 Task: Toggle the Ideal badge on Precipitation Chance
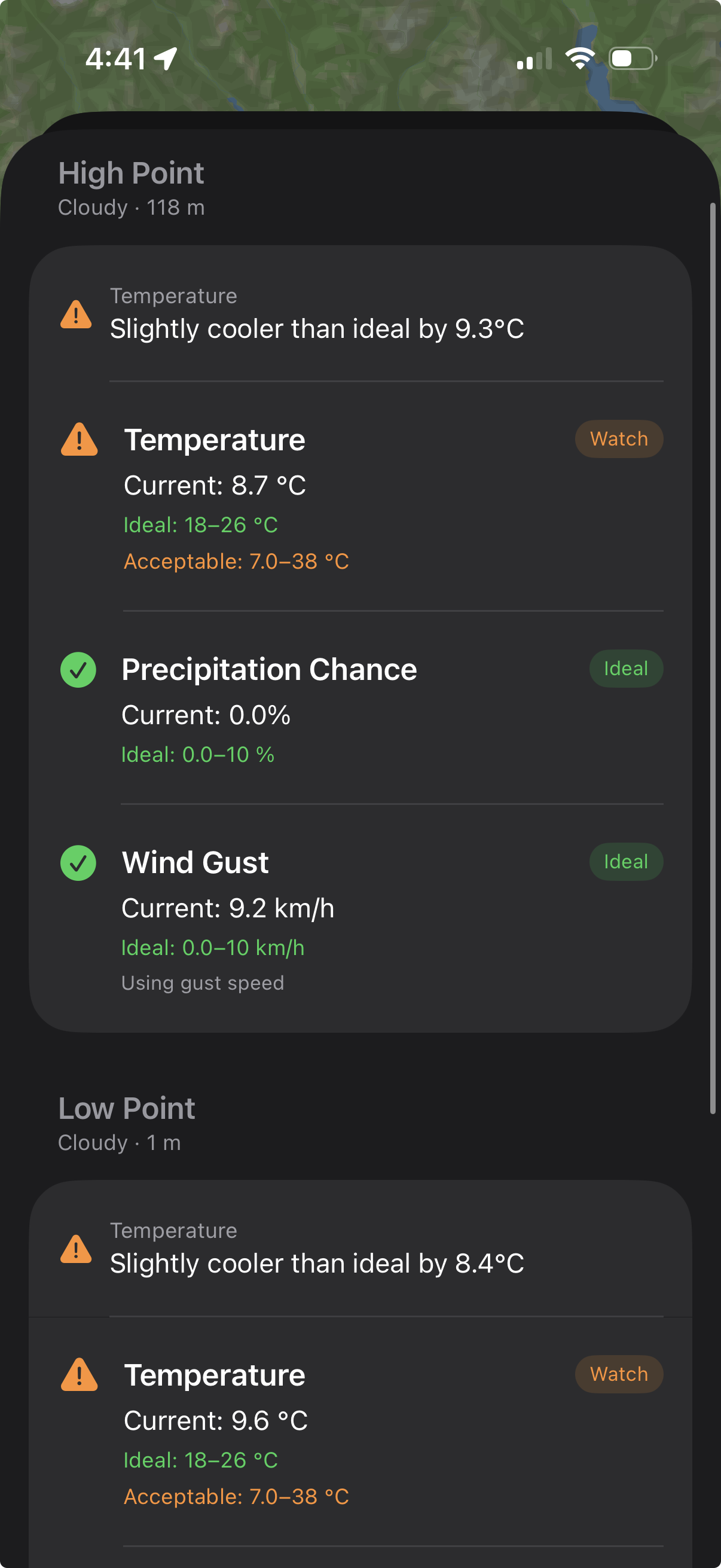[625, 668]
